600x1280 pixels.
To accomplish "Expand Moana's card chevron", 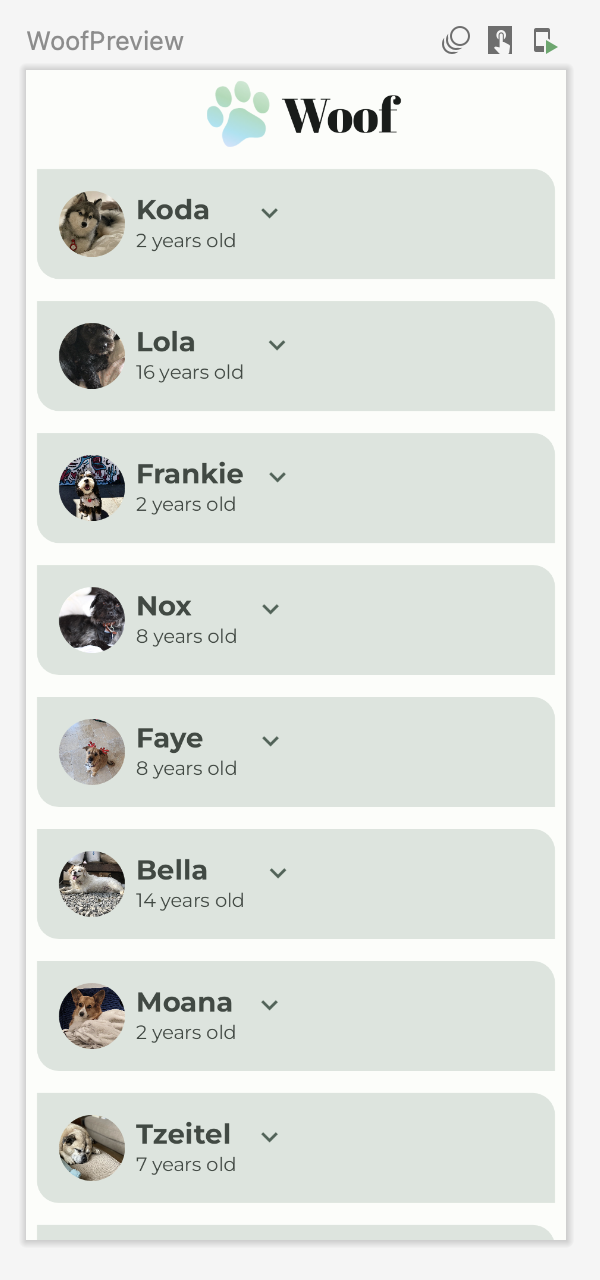I will pos(269,1005).
